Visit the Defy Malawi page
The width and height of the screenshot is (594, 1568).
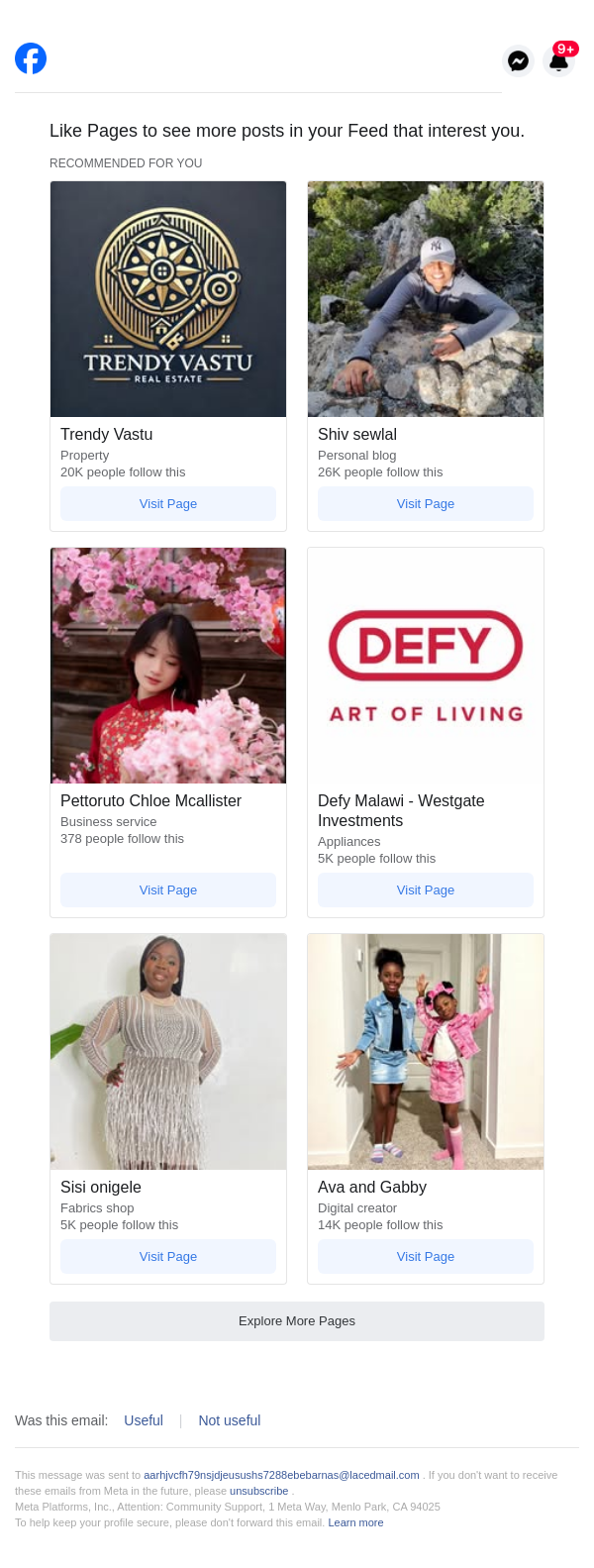426,890
